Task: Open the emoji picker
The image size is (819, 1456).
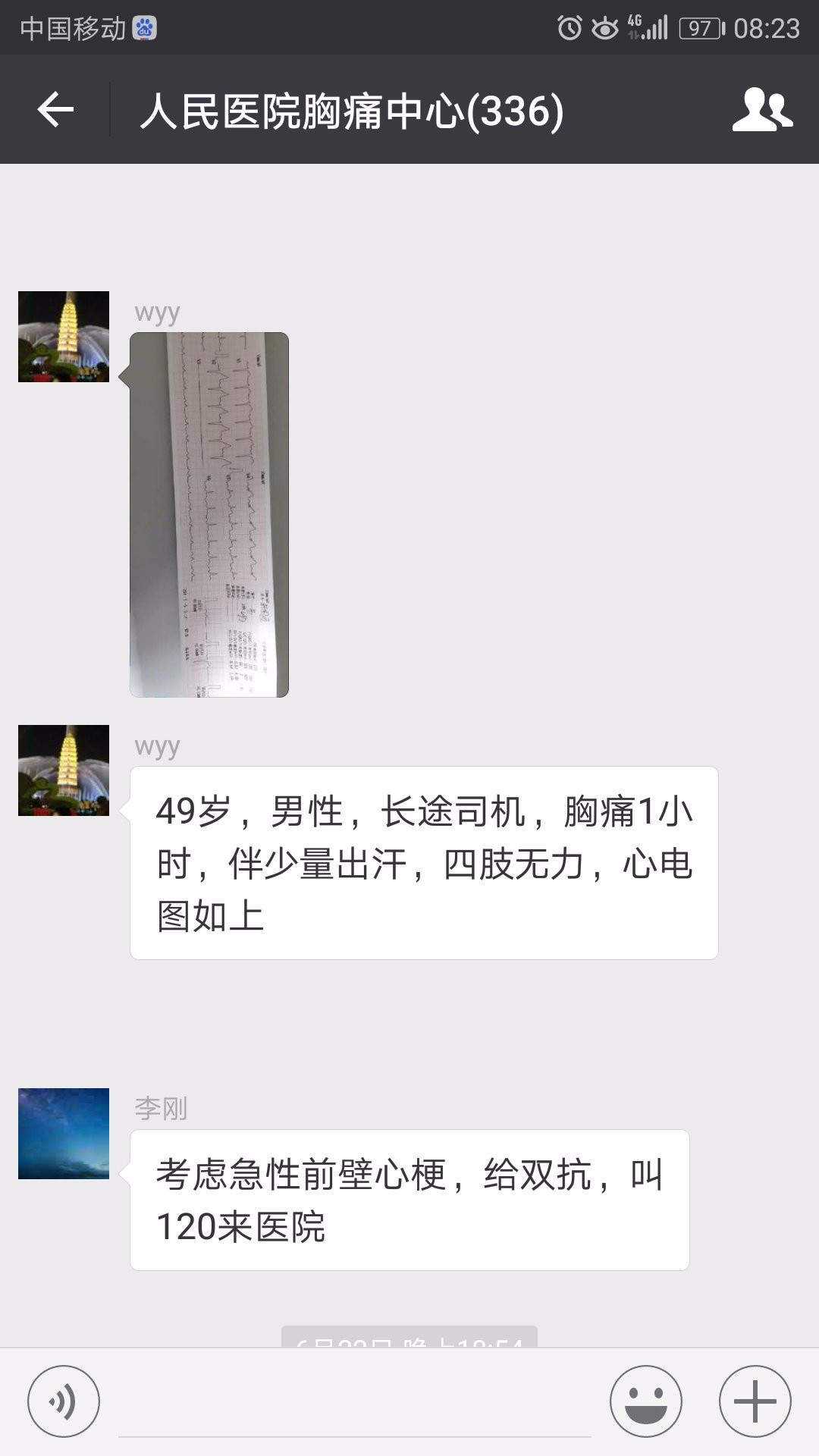Action: 646,1401
